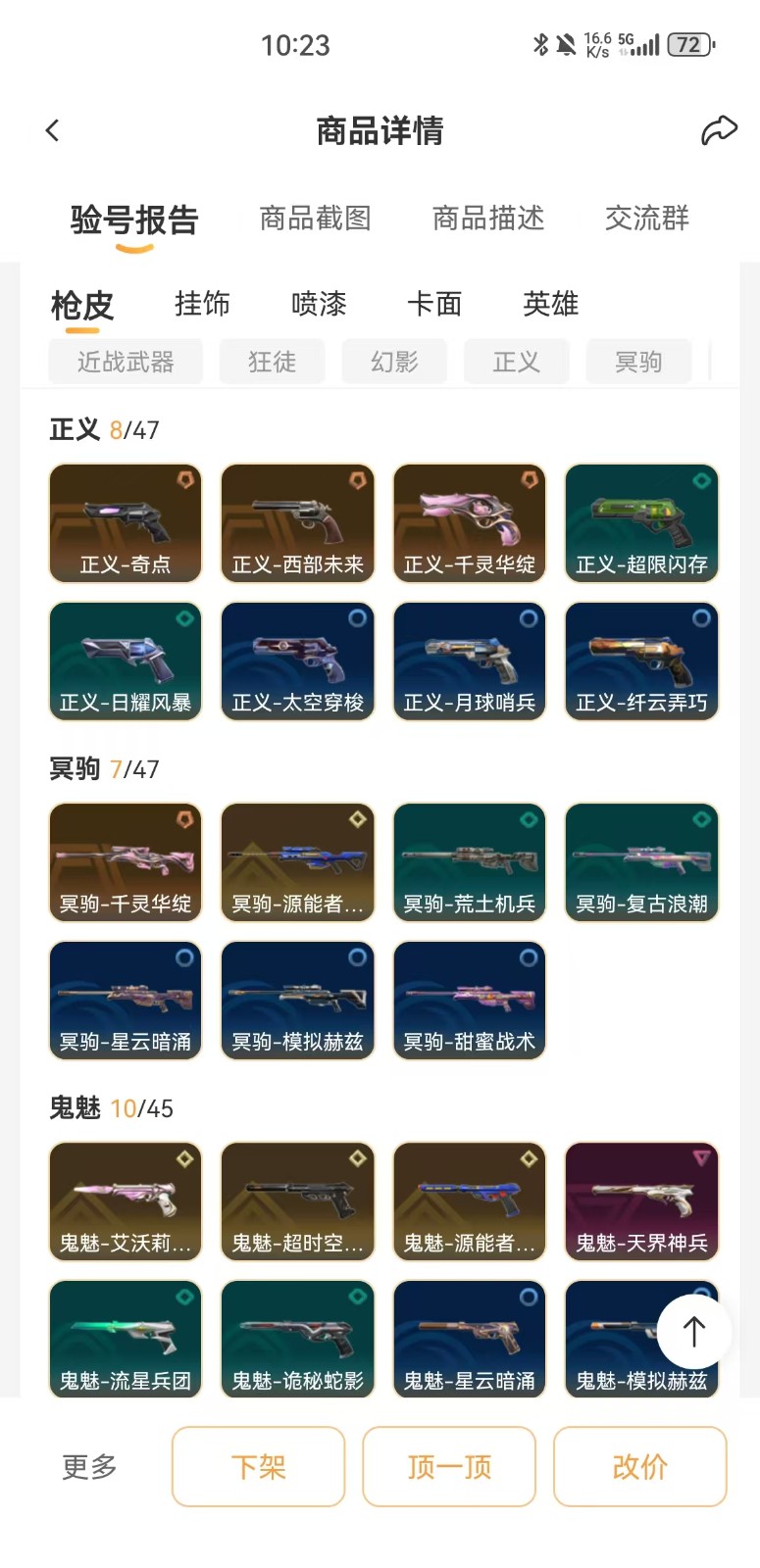Jump to the 幻影 weapon section
This screenshot has height=1568, width=760.
[x=394, y=362]
